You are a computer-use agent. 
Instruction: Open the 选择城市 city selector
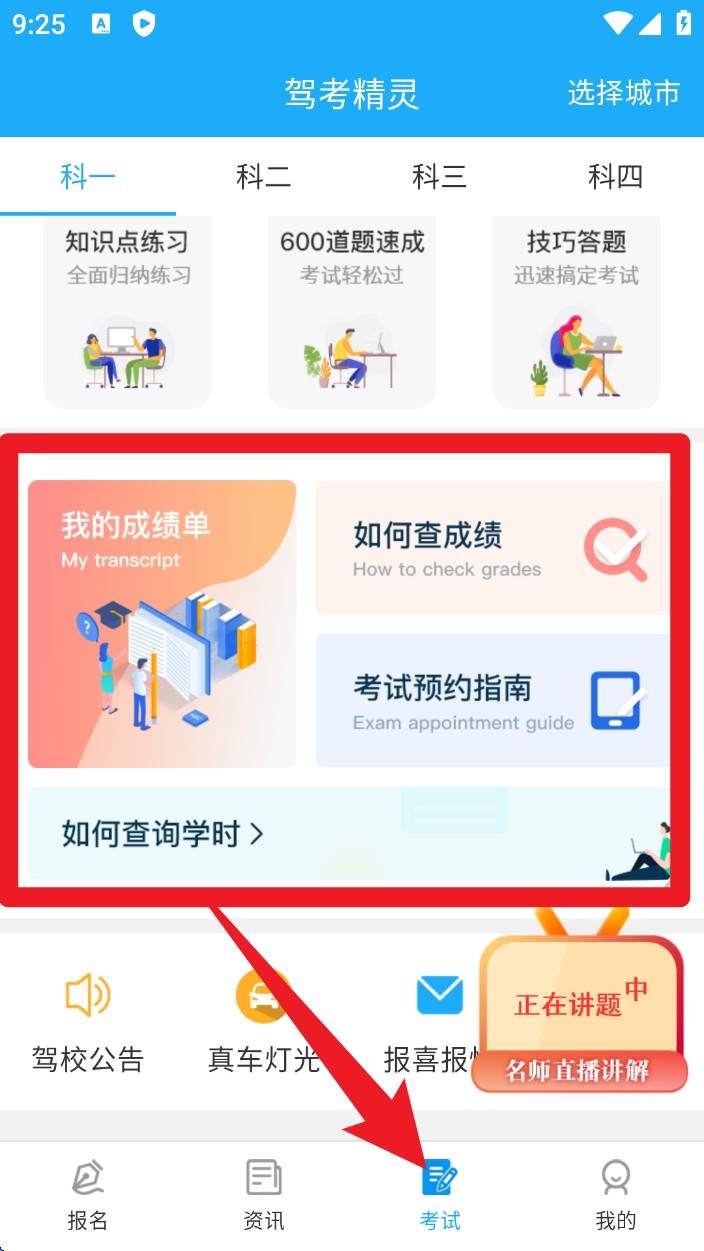pyautogui.click(x=623, y=93)
